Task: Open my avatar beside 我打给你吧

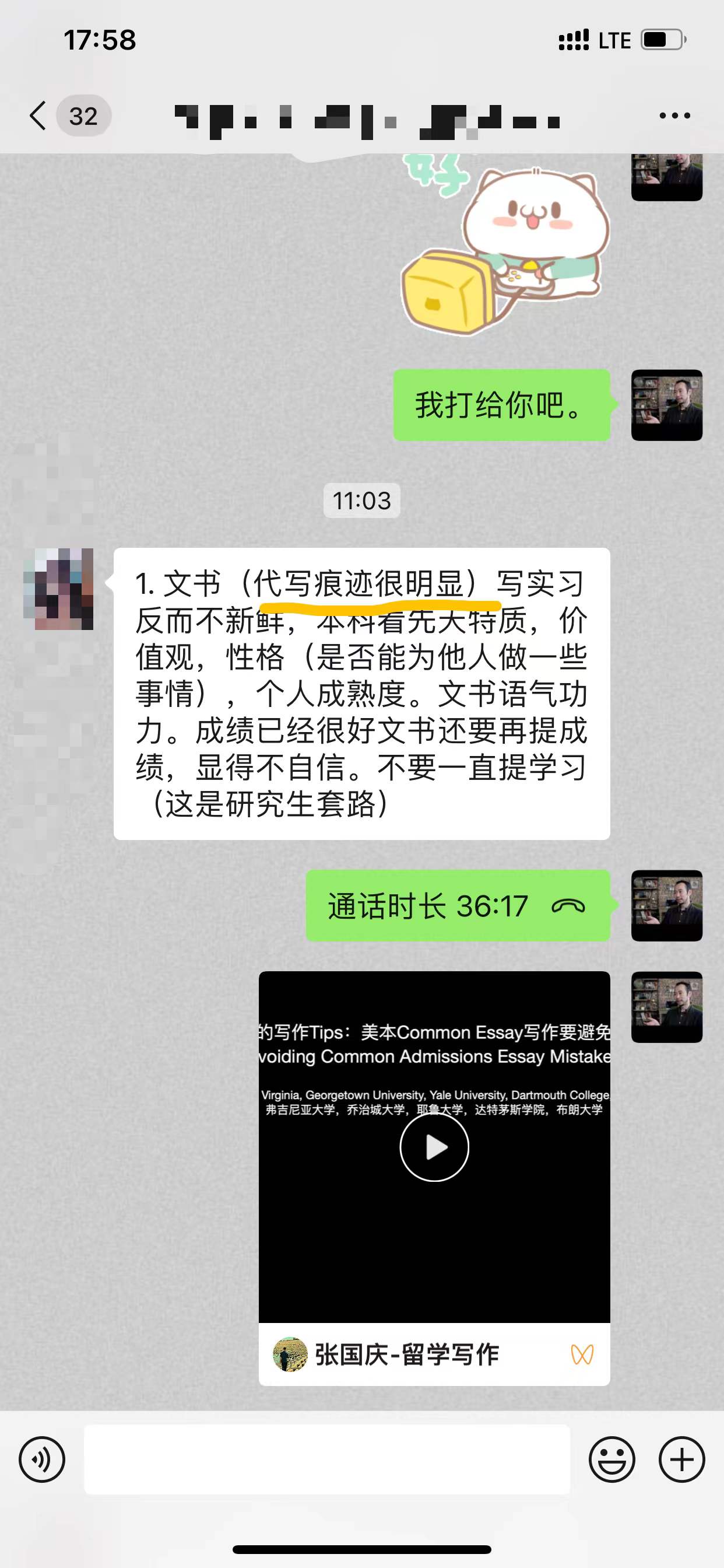Action: click(666, 405)
